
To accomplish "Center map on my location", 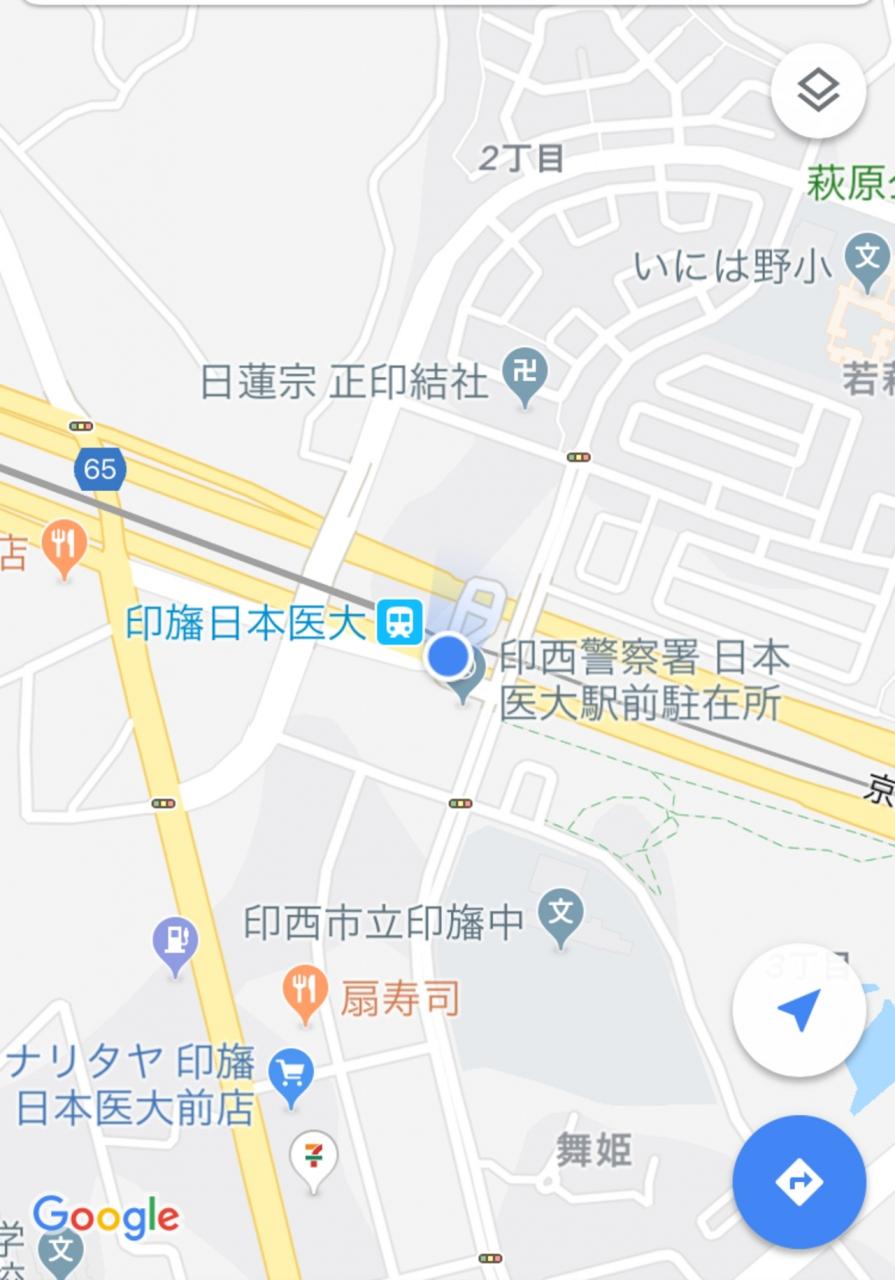I will [799, 1010].
